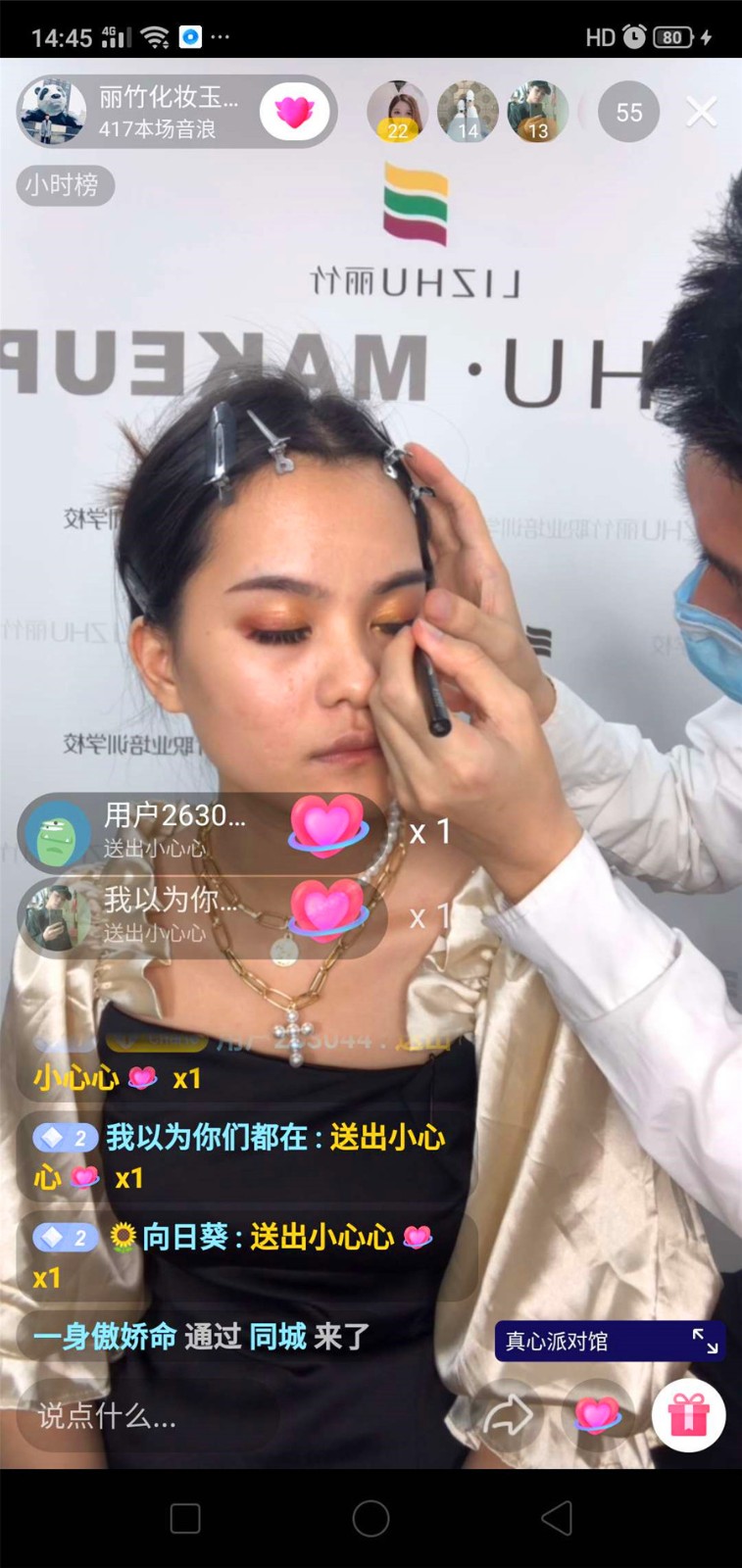View top viewer with badge 22
The image size is (742, 1568).
click(x=397, y=112)
